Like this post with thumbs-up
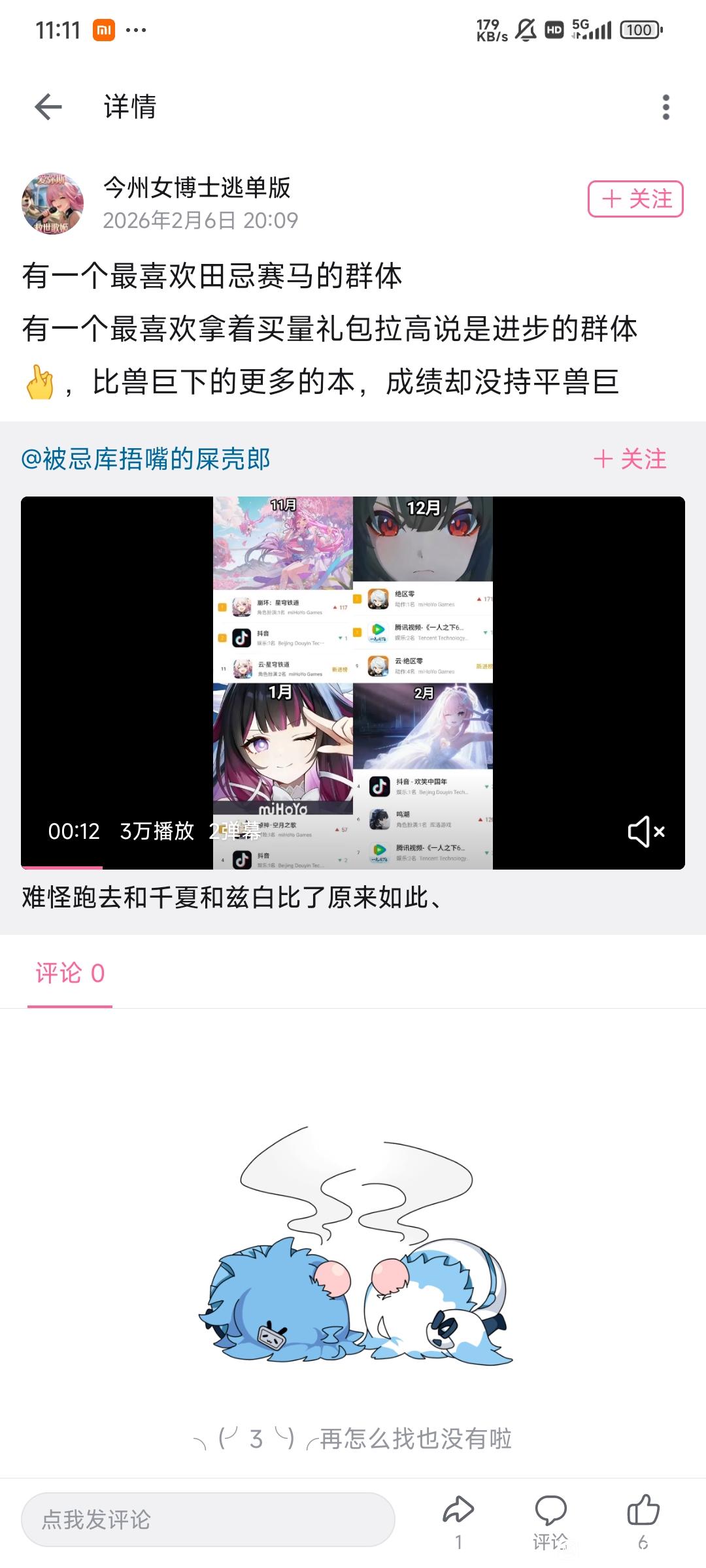Viewport: 706px width, 1568px height. coord(643,1521)
